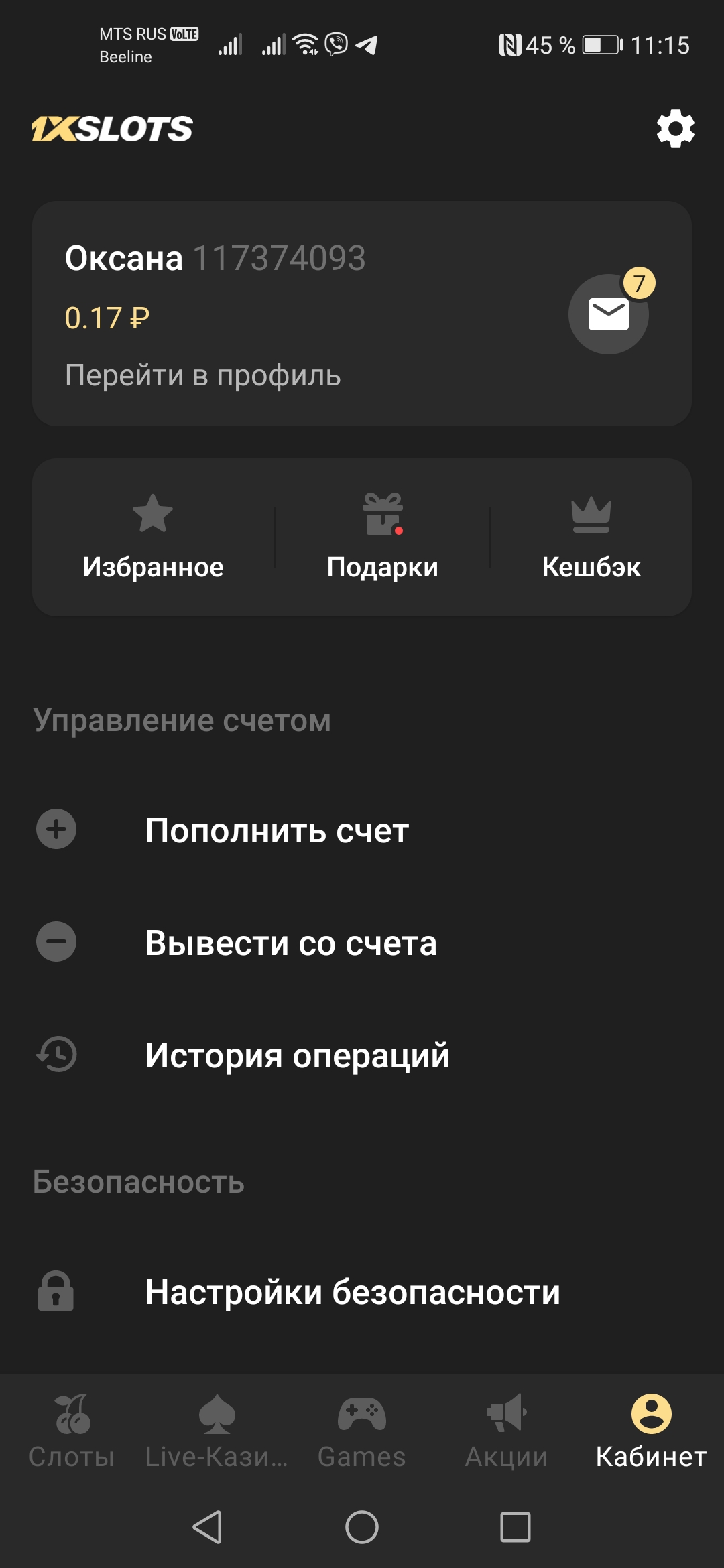Tap the Кабинет tab
The width and height of the screenshot is (724, 1568).
tap(651, 1431)
